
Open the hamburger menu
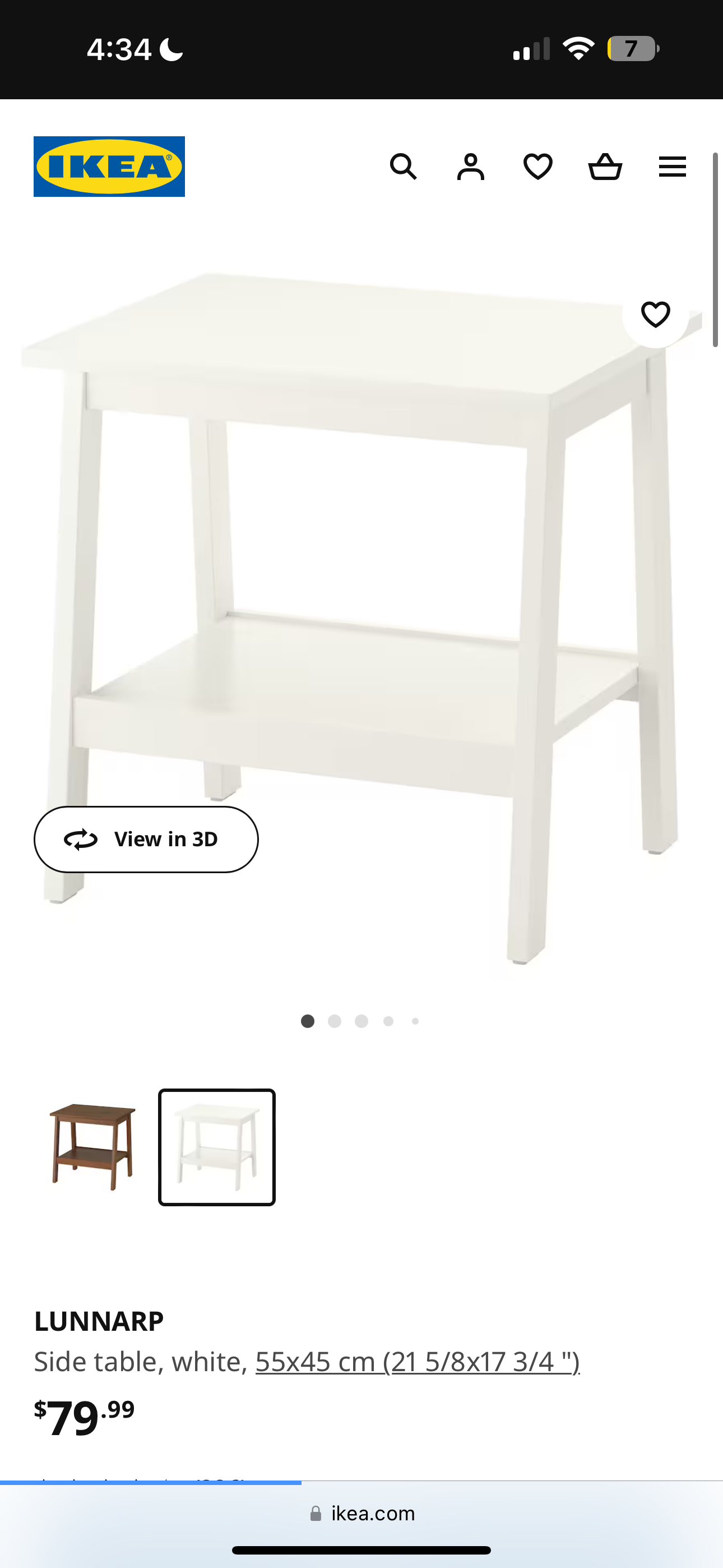672,166
